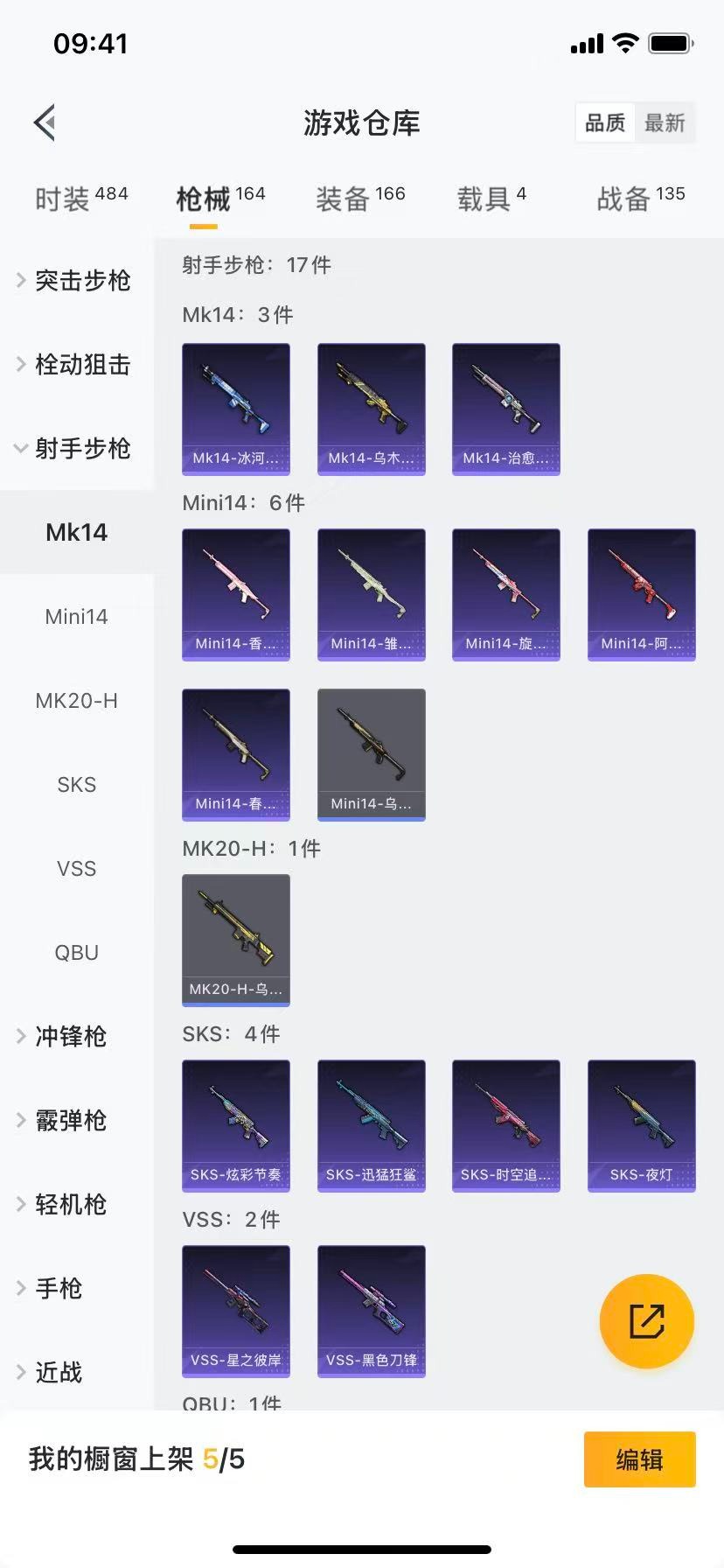Switch to the 装备 tab
This screenshot has width=724, height=1568.
360,199
